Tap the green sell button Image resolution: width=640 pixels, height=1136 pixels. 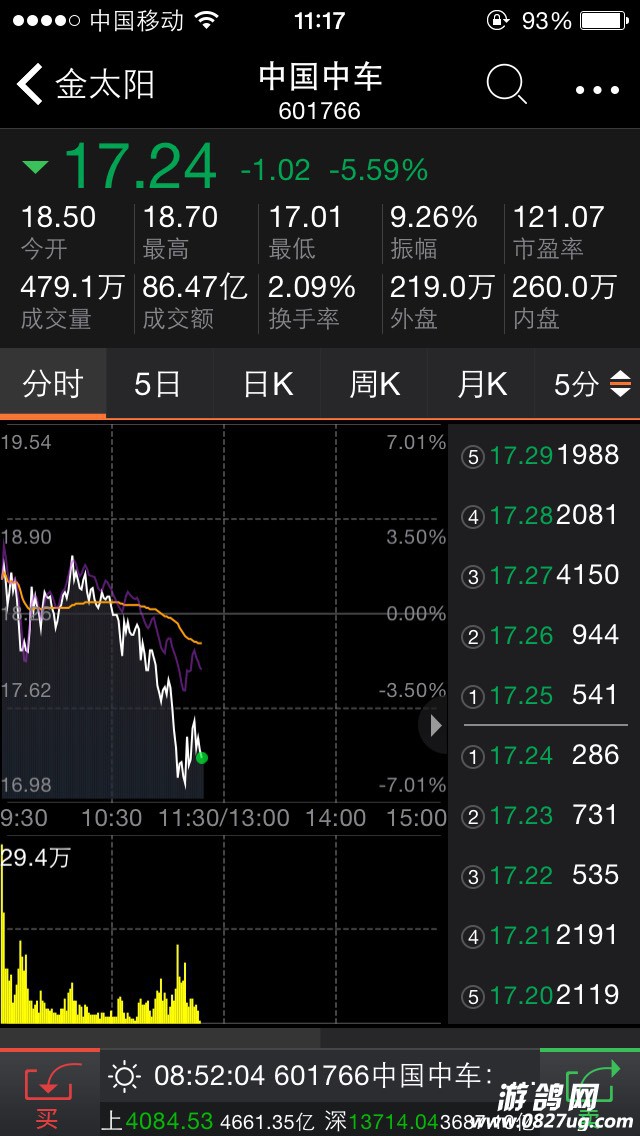(589, 1090)
